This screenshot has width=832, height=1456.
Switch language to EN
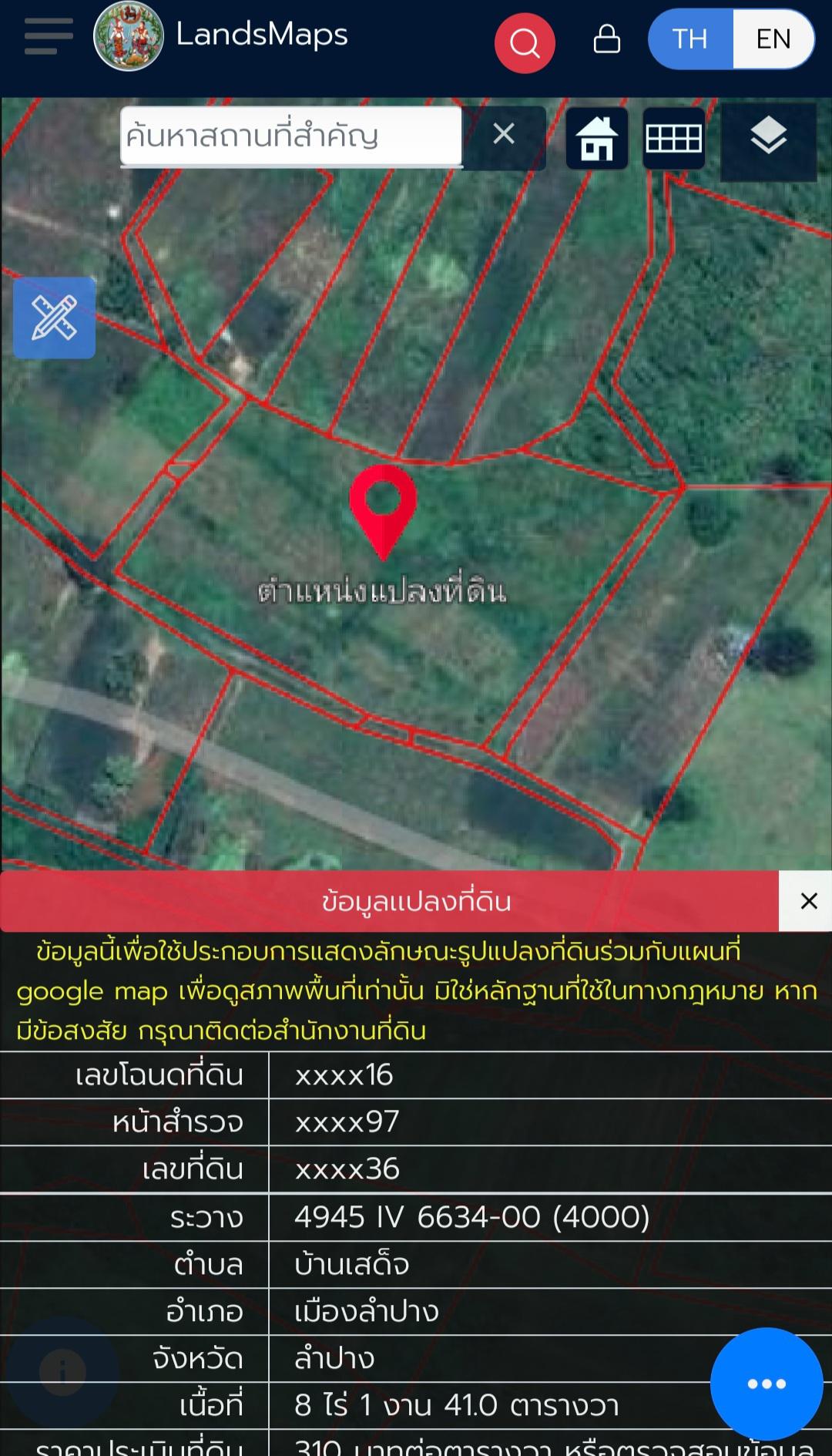(x=773, y=39)
